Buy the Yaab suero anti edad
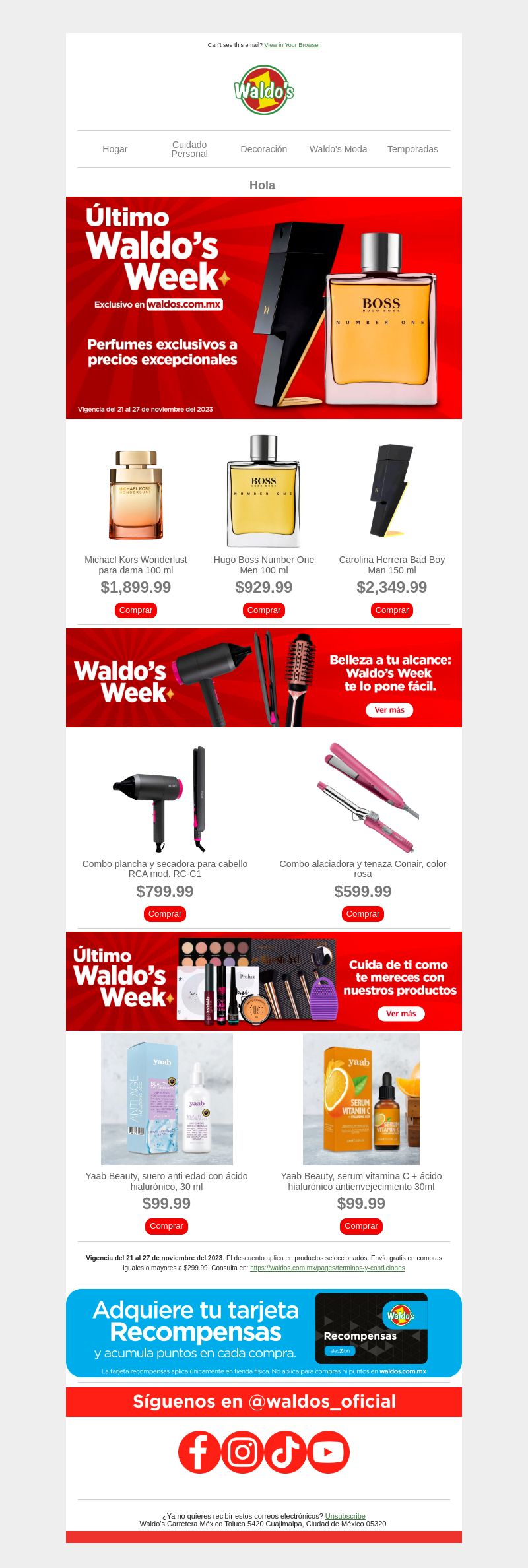Screen dimensions: 528x1568 click(x=166, y=1226)
